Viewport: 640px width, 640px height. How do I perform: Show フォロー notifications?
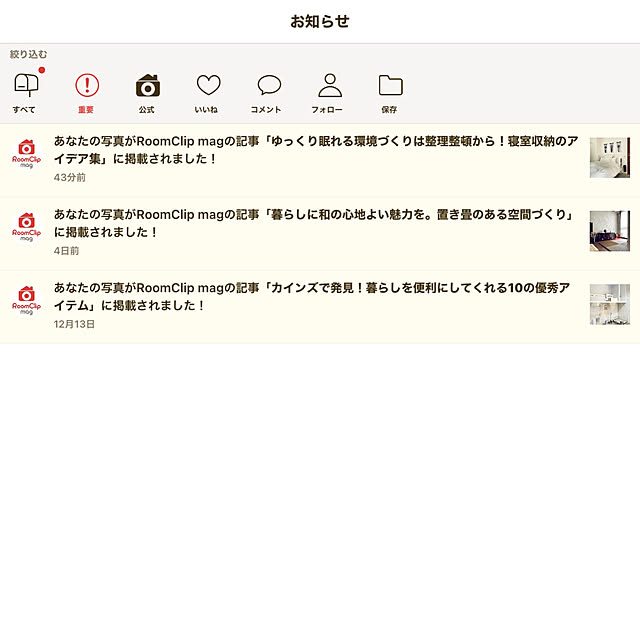point(329,92)
